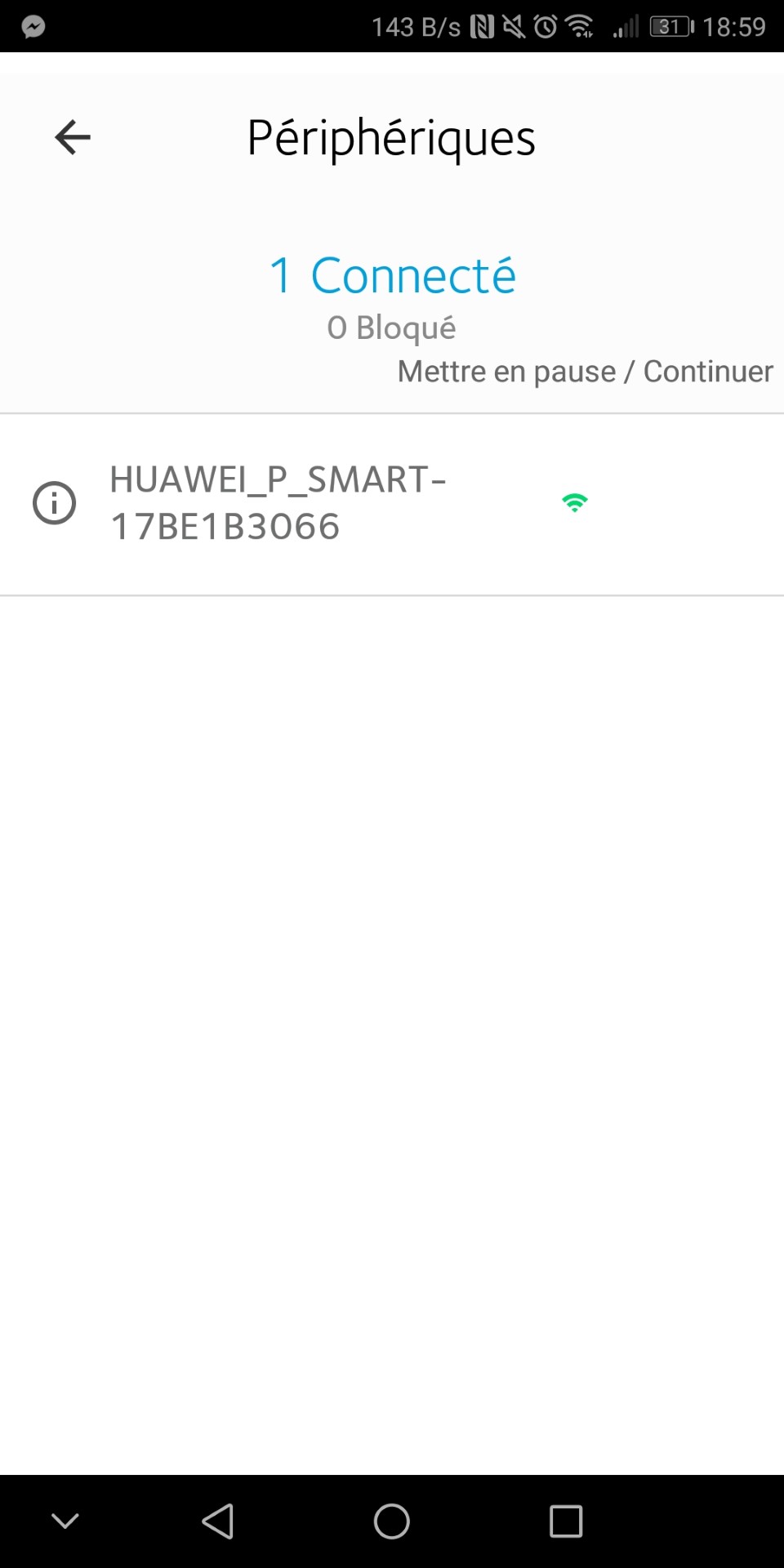Open info icon for HUAWEI_P_SMART device
The width and height of the screenshot is (784, 1568).
coord(55,502)
